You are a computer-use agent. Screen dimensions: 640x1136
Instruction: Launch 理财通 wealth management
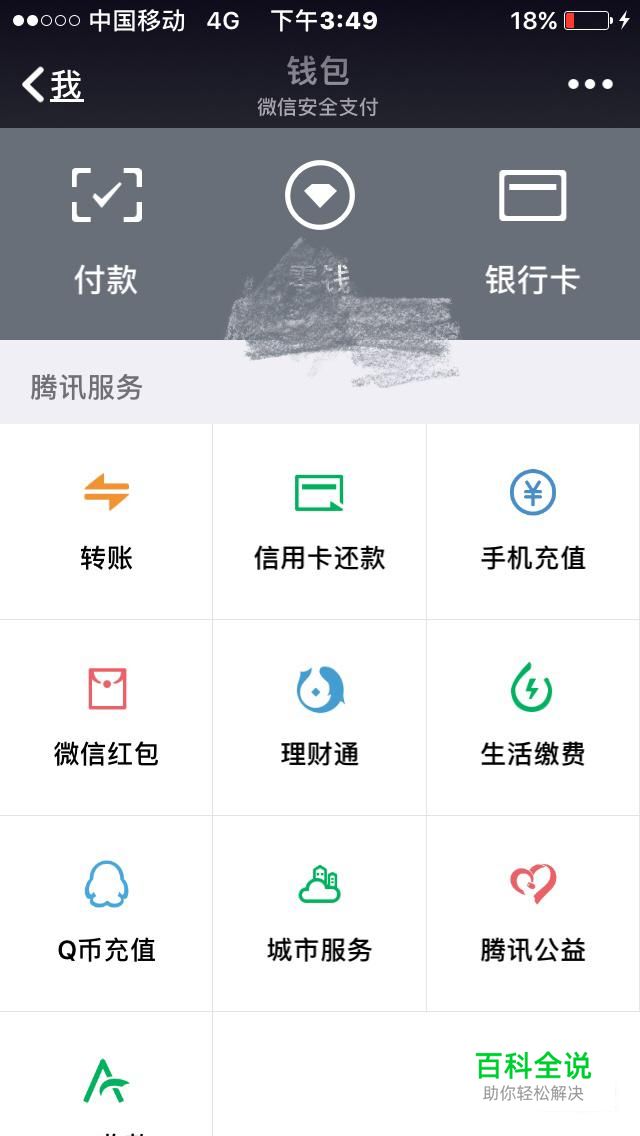pyautogui.click(x=320, y=718)
